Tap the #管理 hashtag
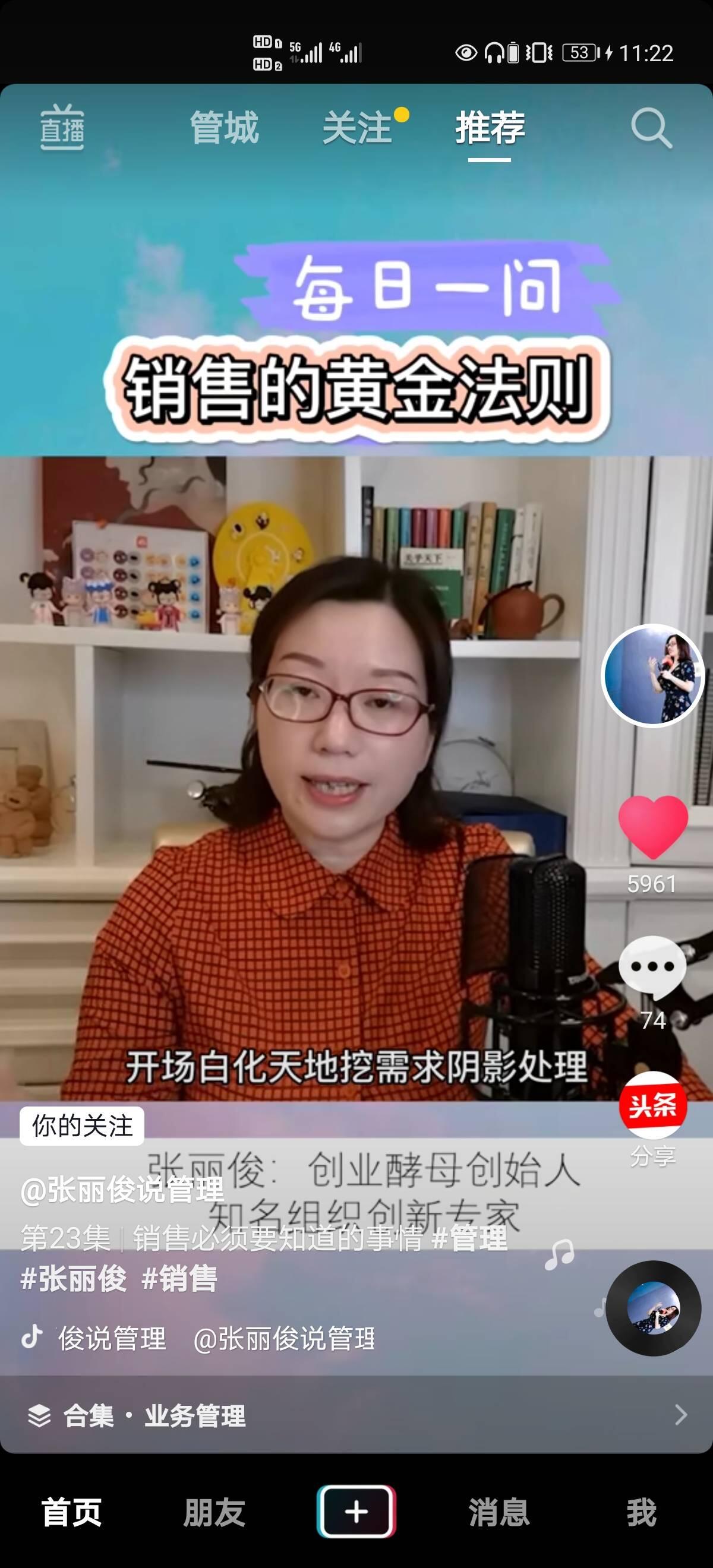 (x=469, y=1238)
